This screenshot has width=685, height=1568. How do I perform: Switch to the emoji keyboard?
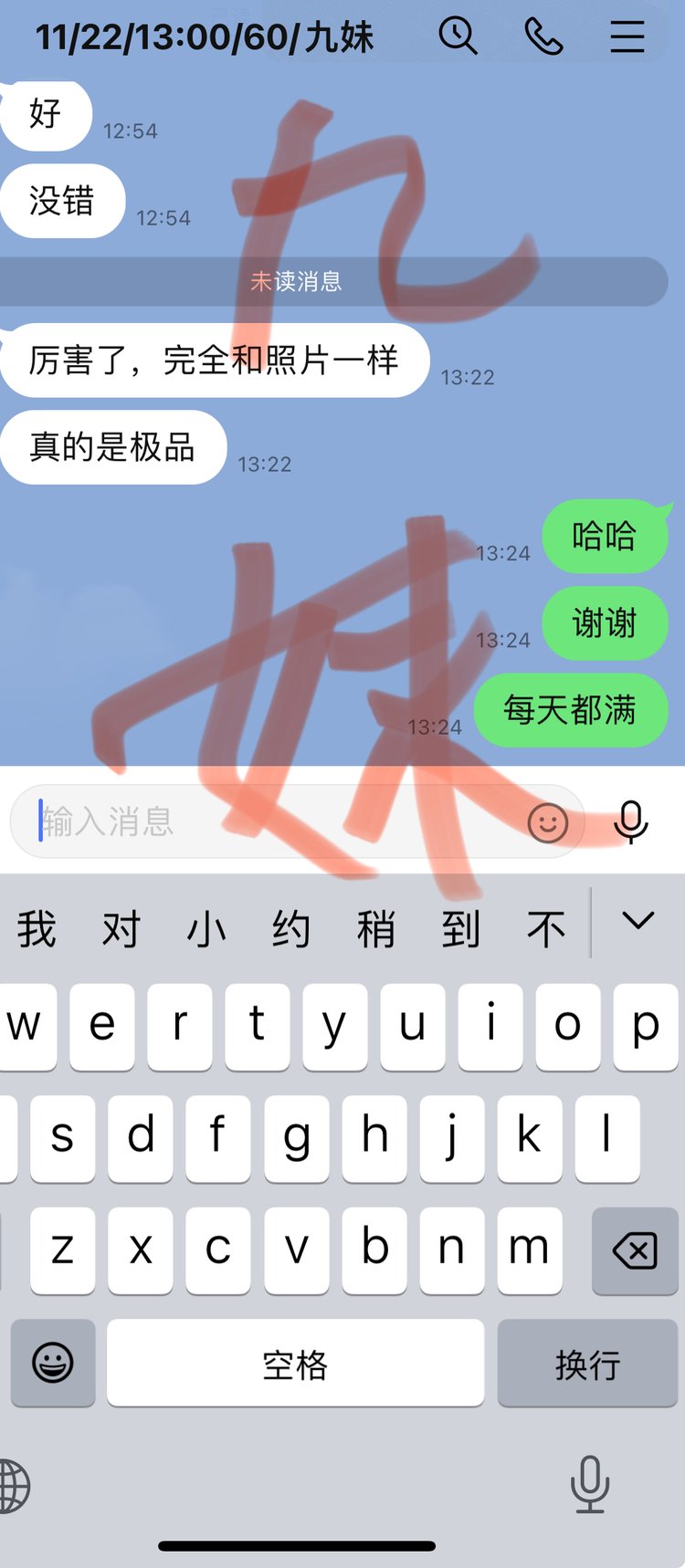pyautogui.click(x=53, y=1364)
